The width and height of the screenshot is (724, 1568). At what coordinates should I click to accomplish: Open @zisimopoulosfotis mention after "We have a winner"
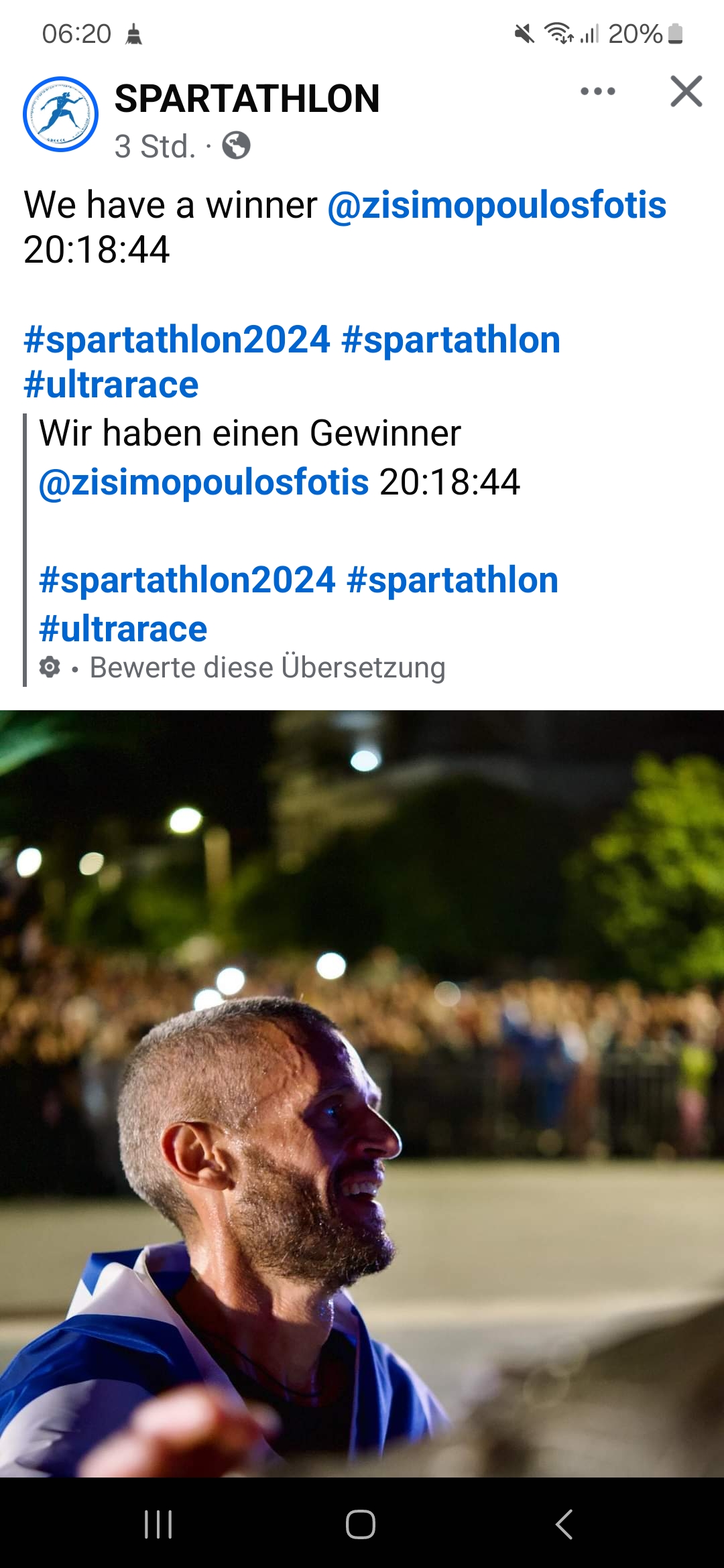coord(497,205)
